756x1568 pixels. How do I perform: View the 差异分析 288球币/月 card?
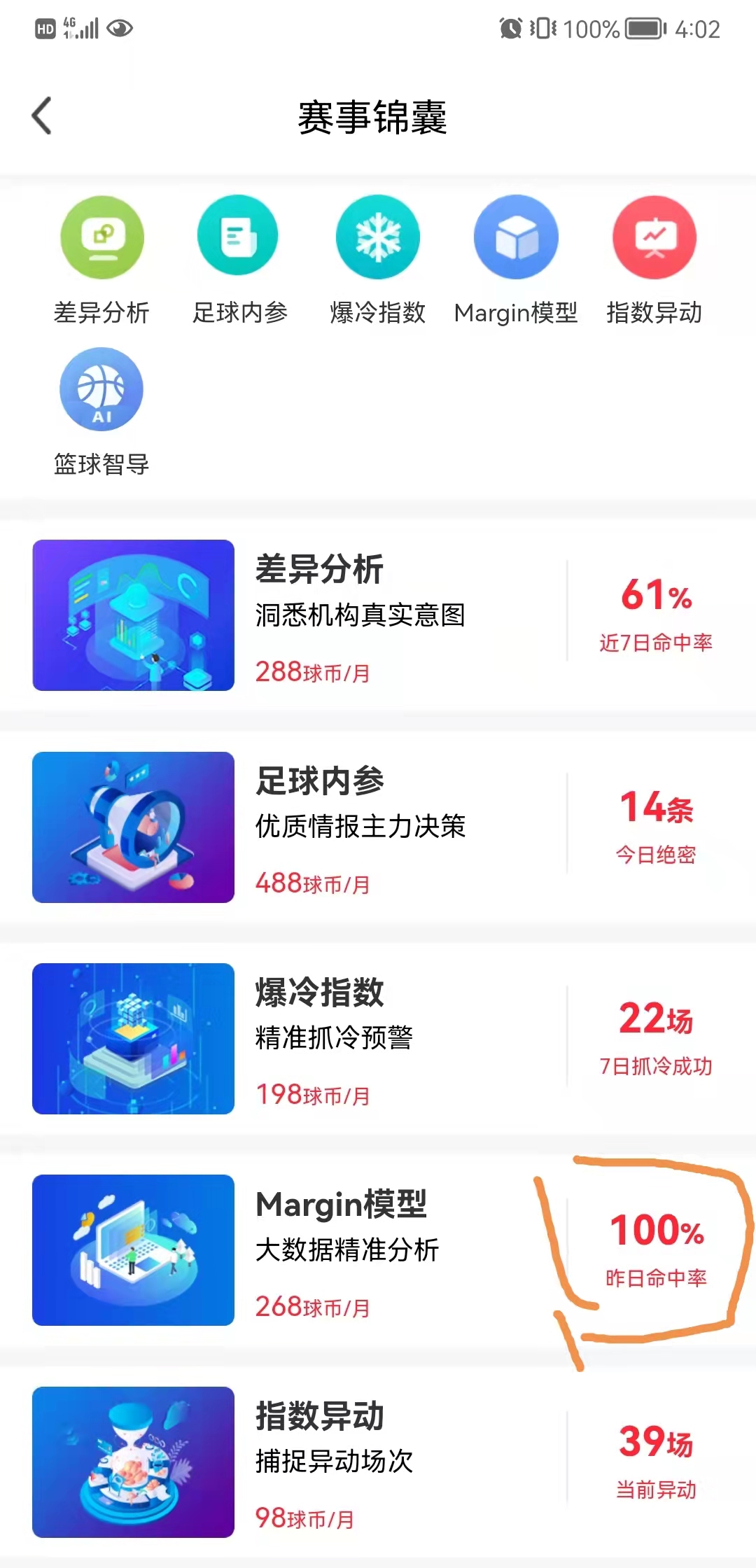(378, 615)
